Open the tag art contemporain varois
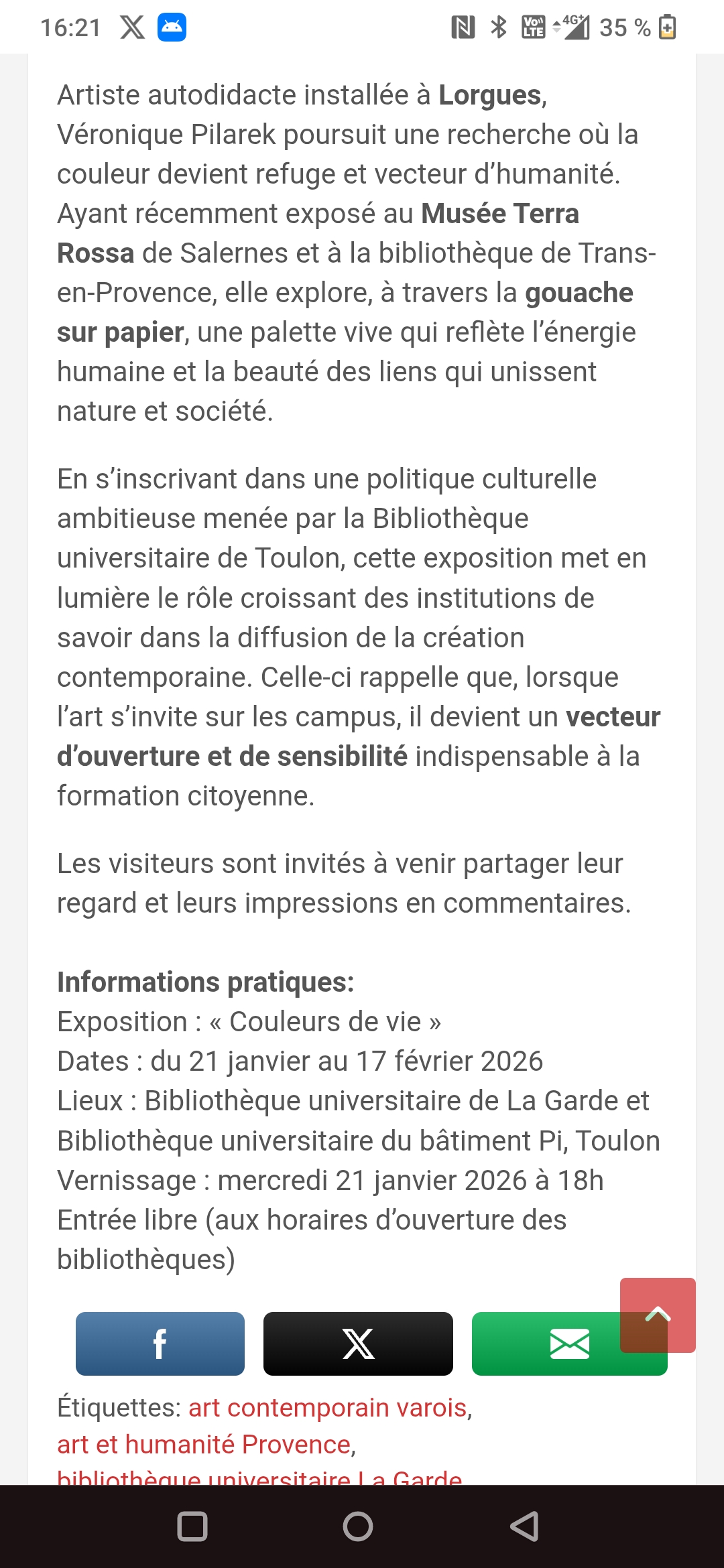The image size is (724, 1568). 327,1408
